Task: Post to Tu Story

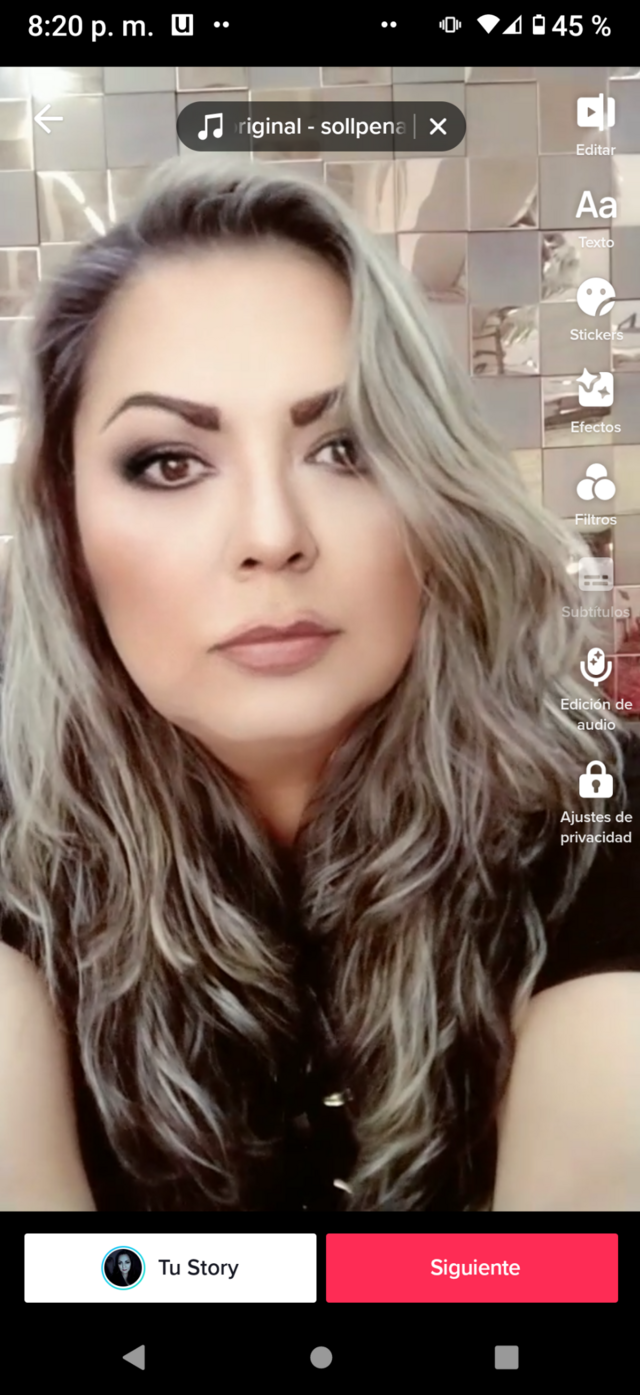Action: tap(170, 1267)
